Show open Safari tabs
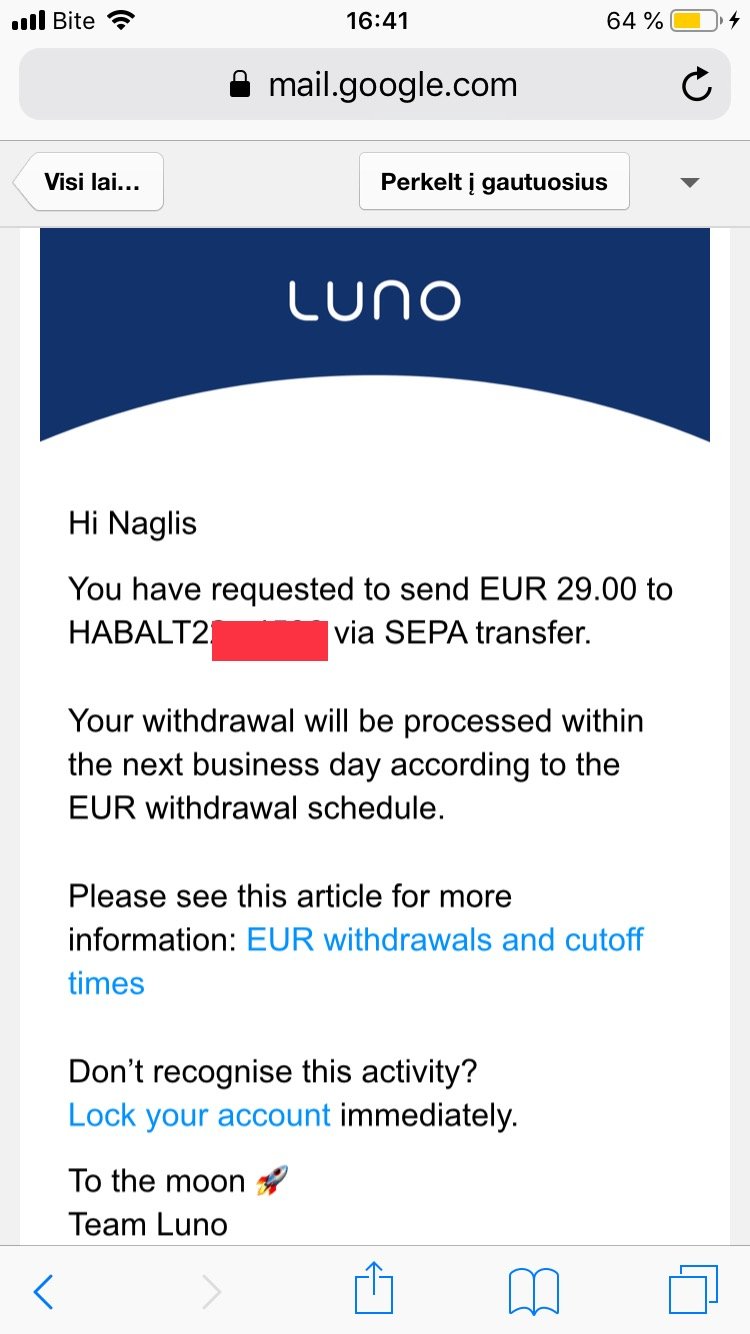 coord(693,1290)
